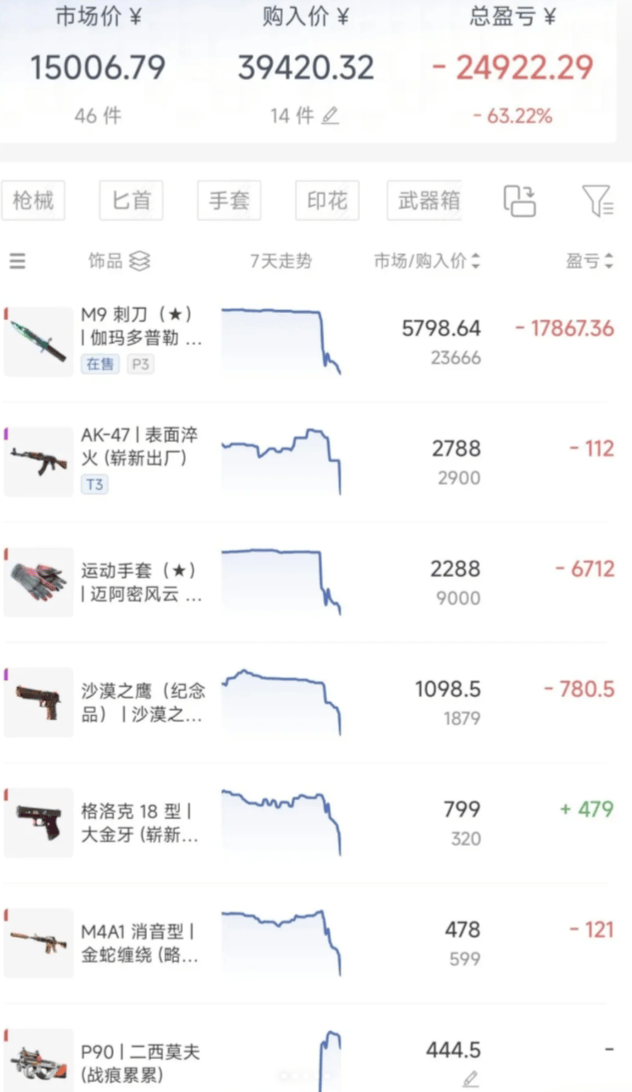Open the 运动手套 迈阿密风云 row
This screenshot has height=1092, width=632.
[x=141, y=583]
